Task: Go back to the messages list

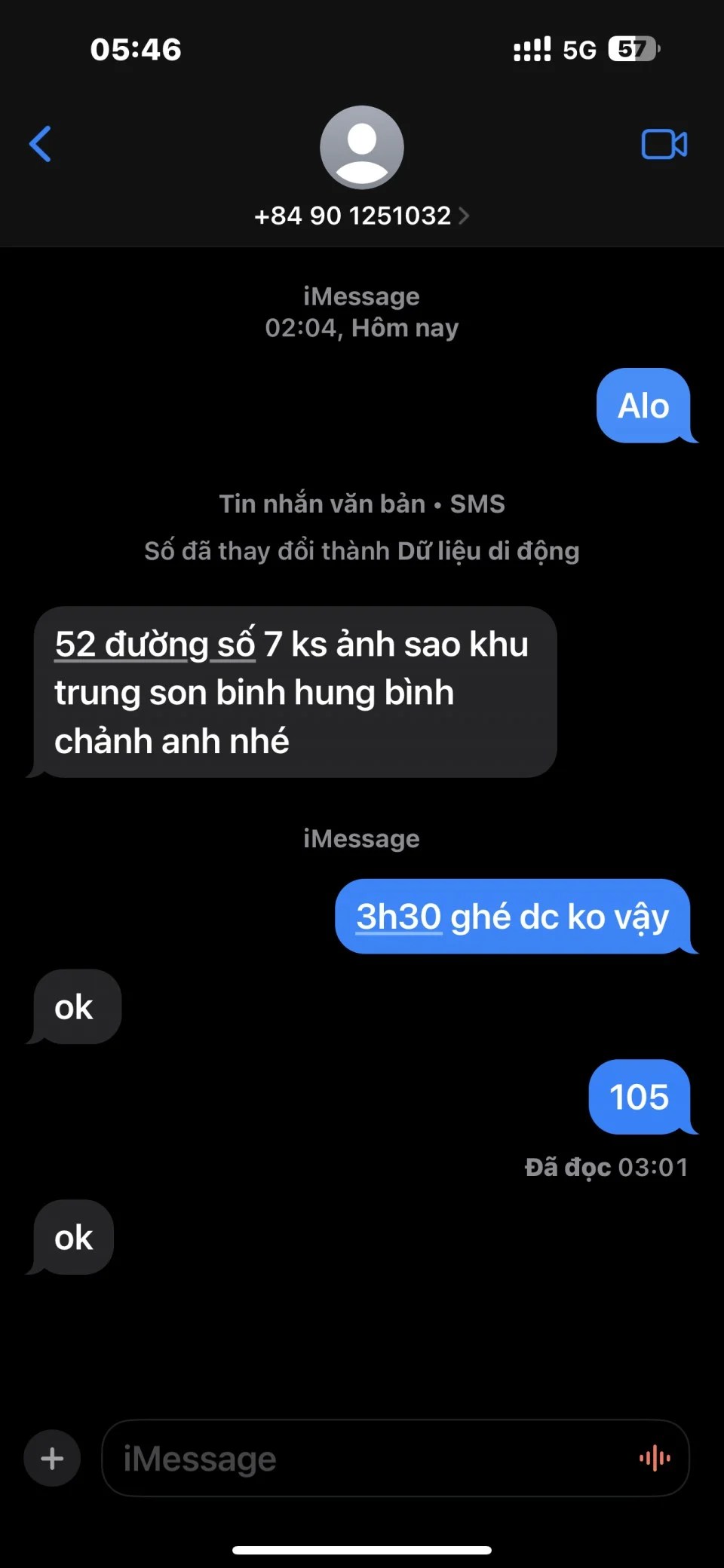Action: point(41,144)
